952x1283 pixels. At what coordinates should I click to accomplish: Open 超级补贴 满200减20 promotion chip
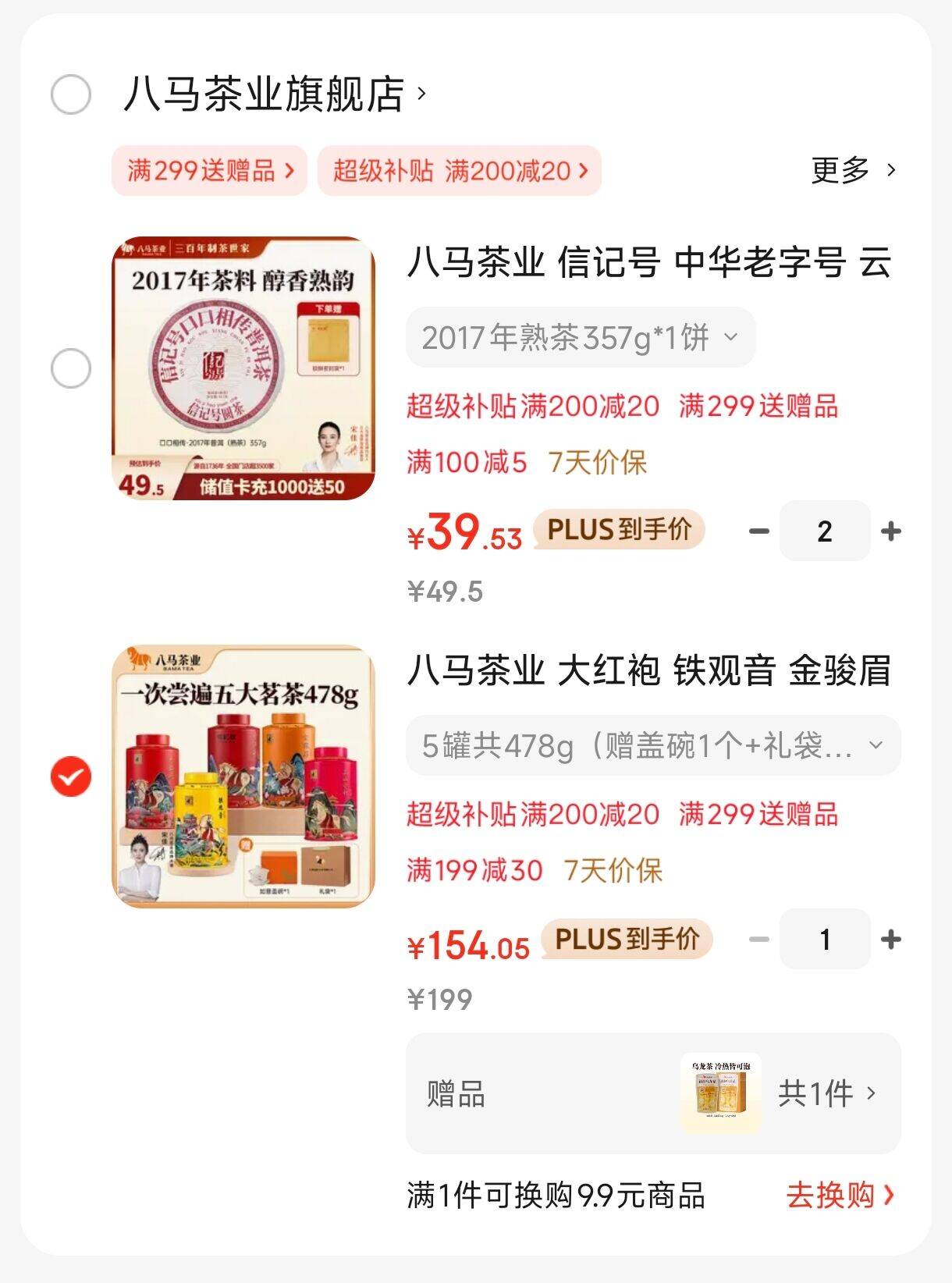coord(459,170)
